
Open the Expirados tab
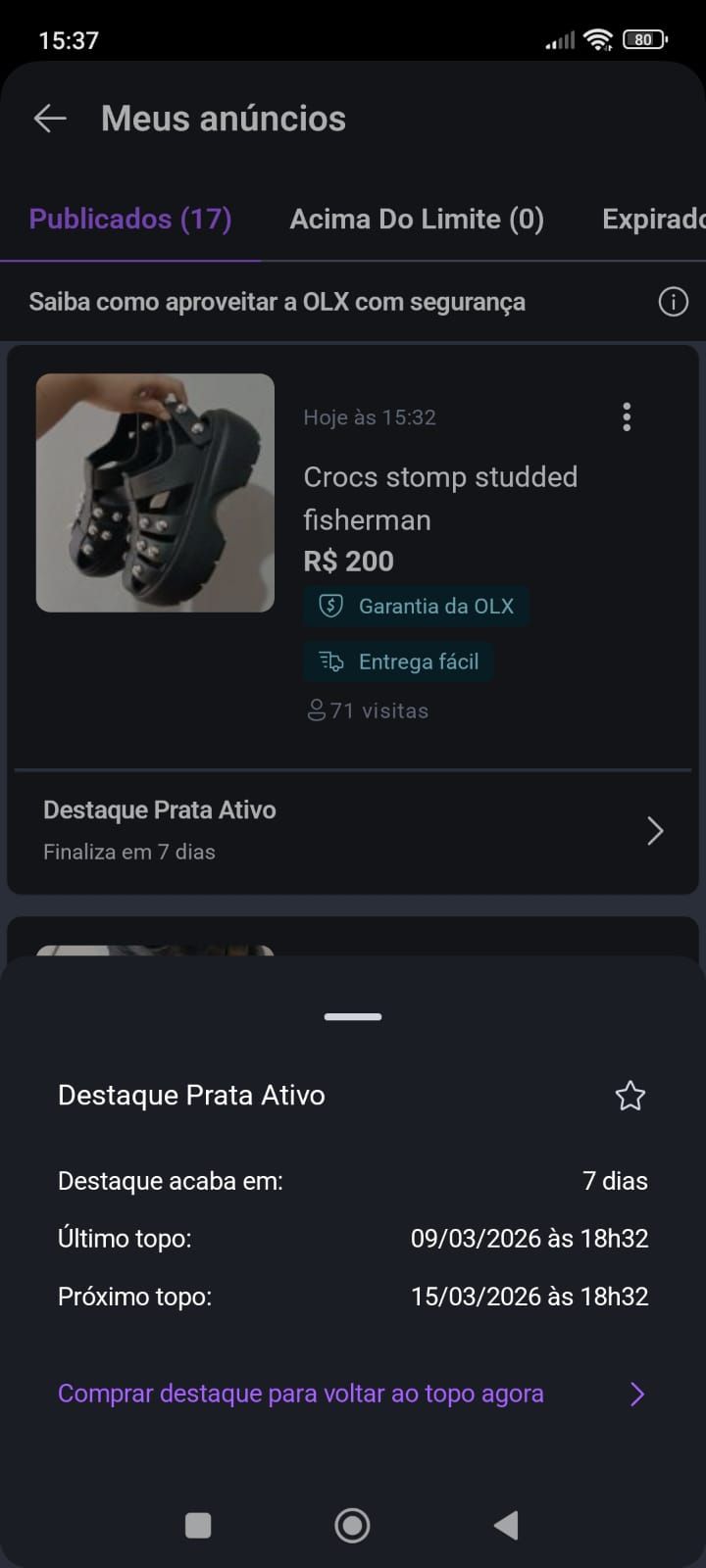pos(652,219)
